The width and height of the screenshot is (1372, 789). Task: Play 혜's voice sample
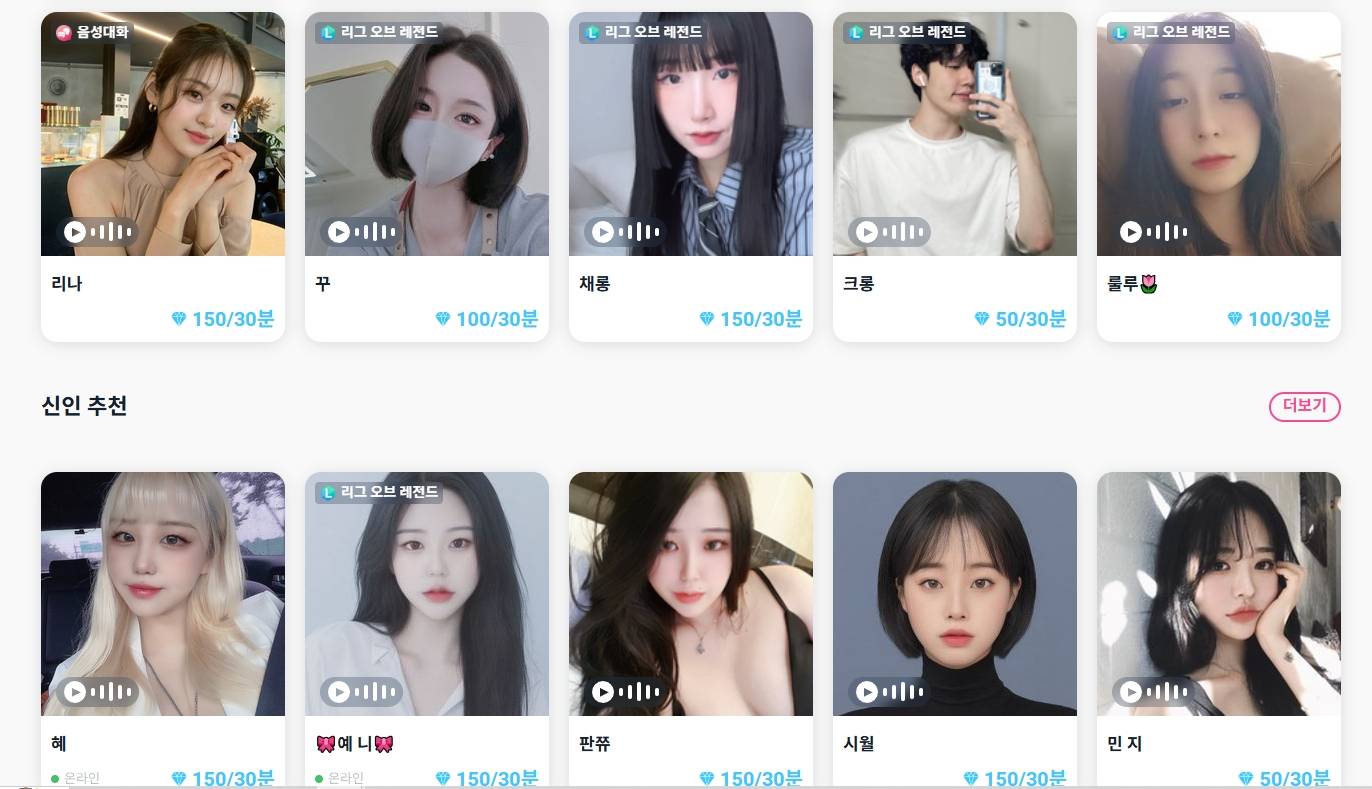[75, 692]
